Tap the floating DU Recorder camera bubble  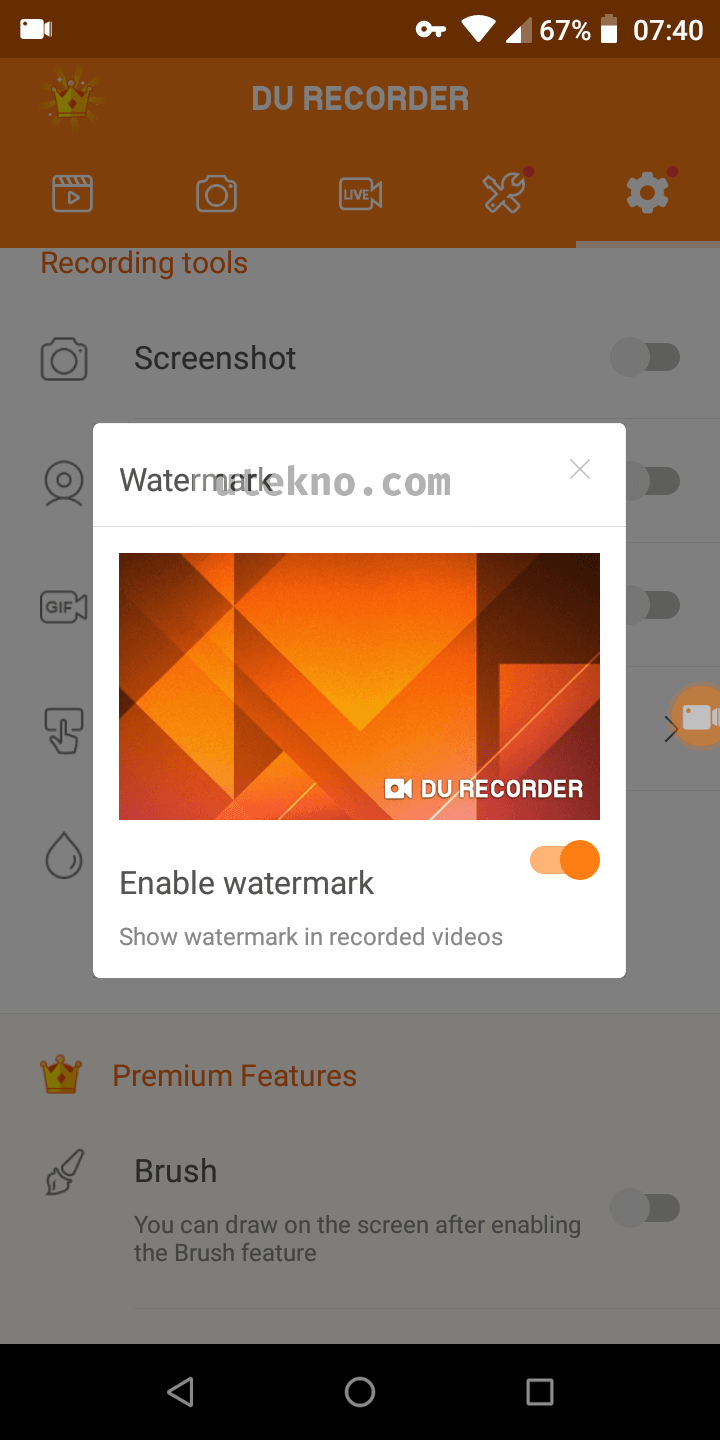pyautogui.click(x=696, y=716)
